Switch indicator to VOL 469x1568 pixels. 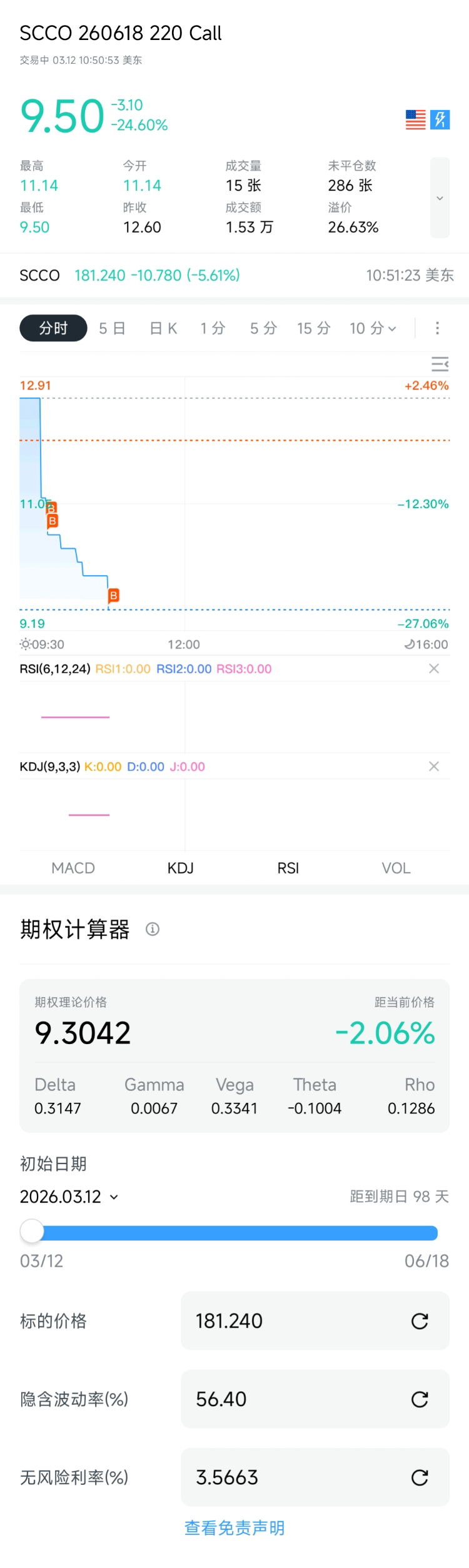(x=396, y=868)
